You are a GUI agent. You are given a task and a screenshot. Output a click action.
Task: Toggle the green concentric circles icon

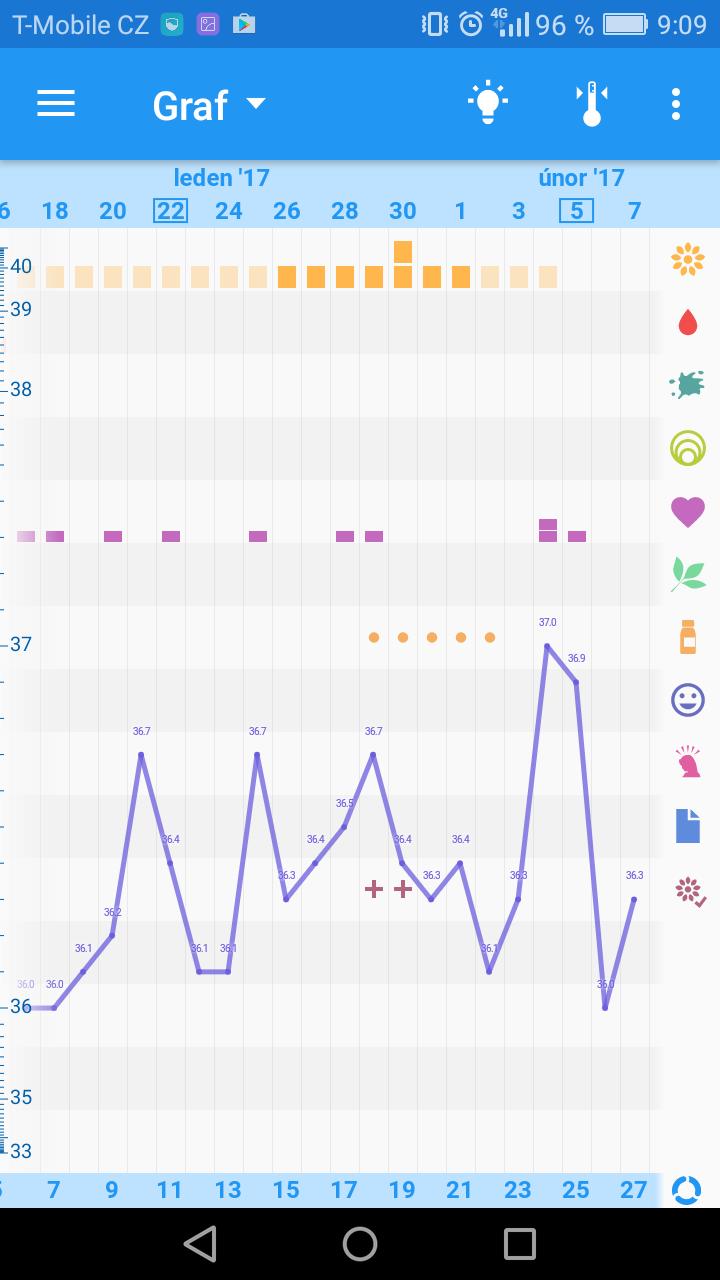pos(688,447)
